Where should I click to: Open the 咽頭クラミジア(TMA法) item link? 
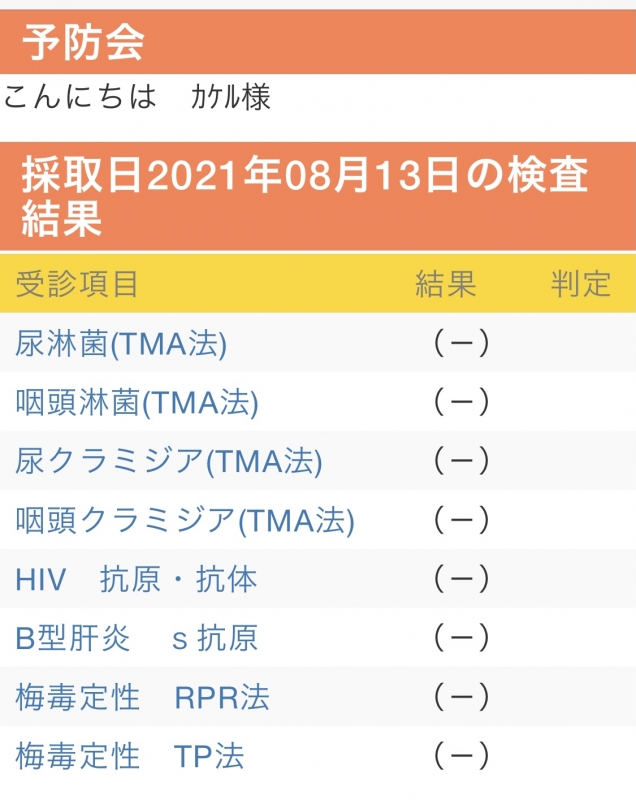pos(185,520)
